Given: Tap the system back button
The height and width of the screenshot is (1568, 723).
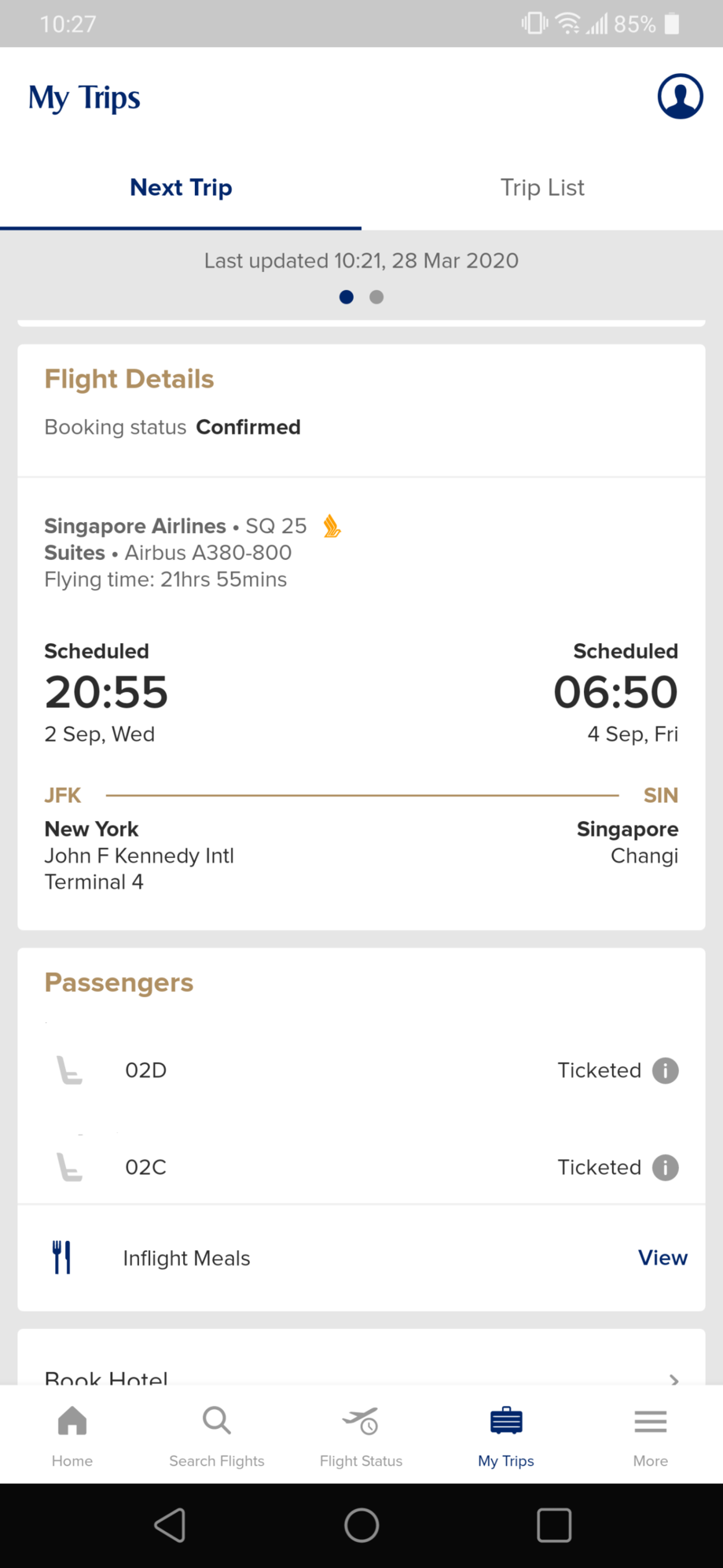Looking at the screenshot, I should point(170,1526).
